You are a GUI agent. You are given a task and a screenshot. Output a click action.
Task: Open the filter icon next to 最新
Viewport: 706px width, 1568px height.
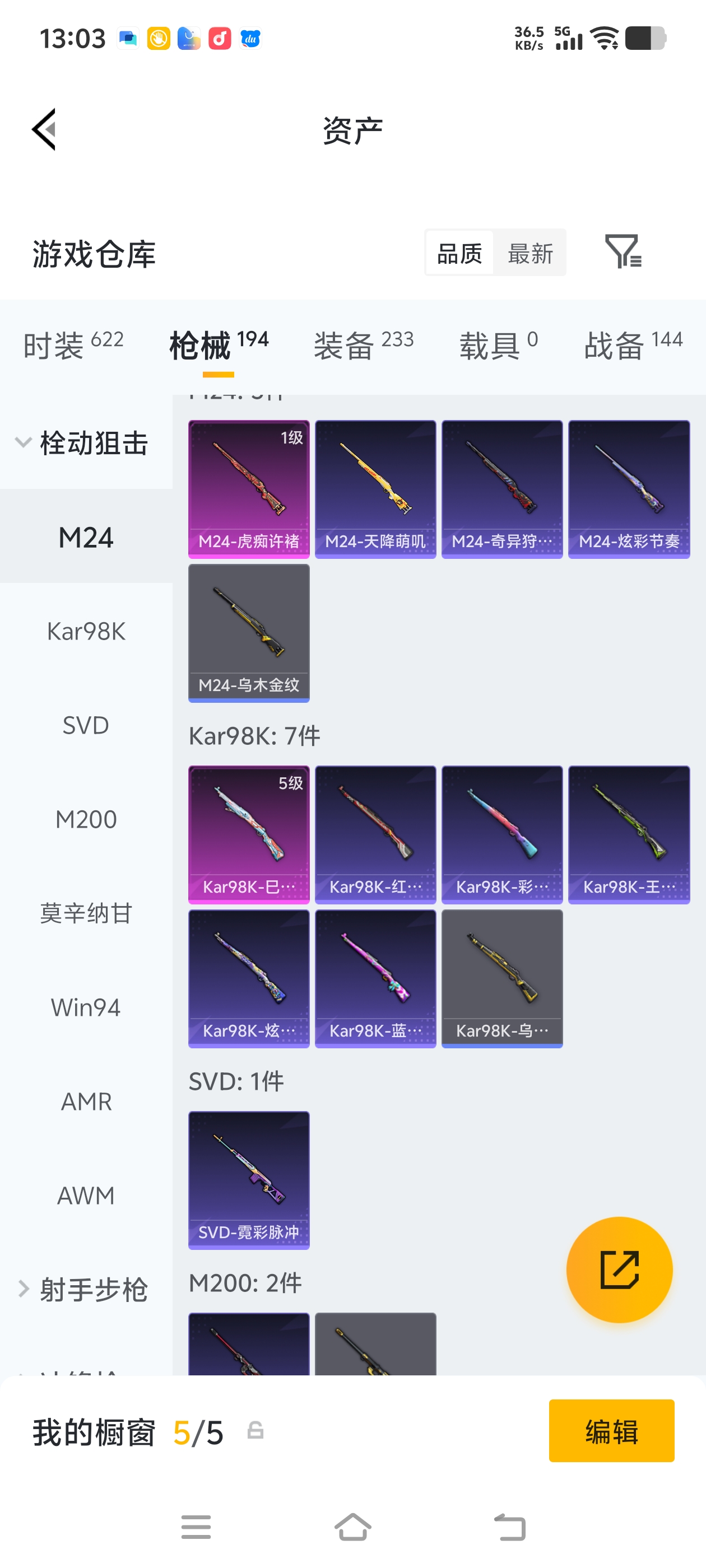[623, 251]
